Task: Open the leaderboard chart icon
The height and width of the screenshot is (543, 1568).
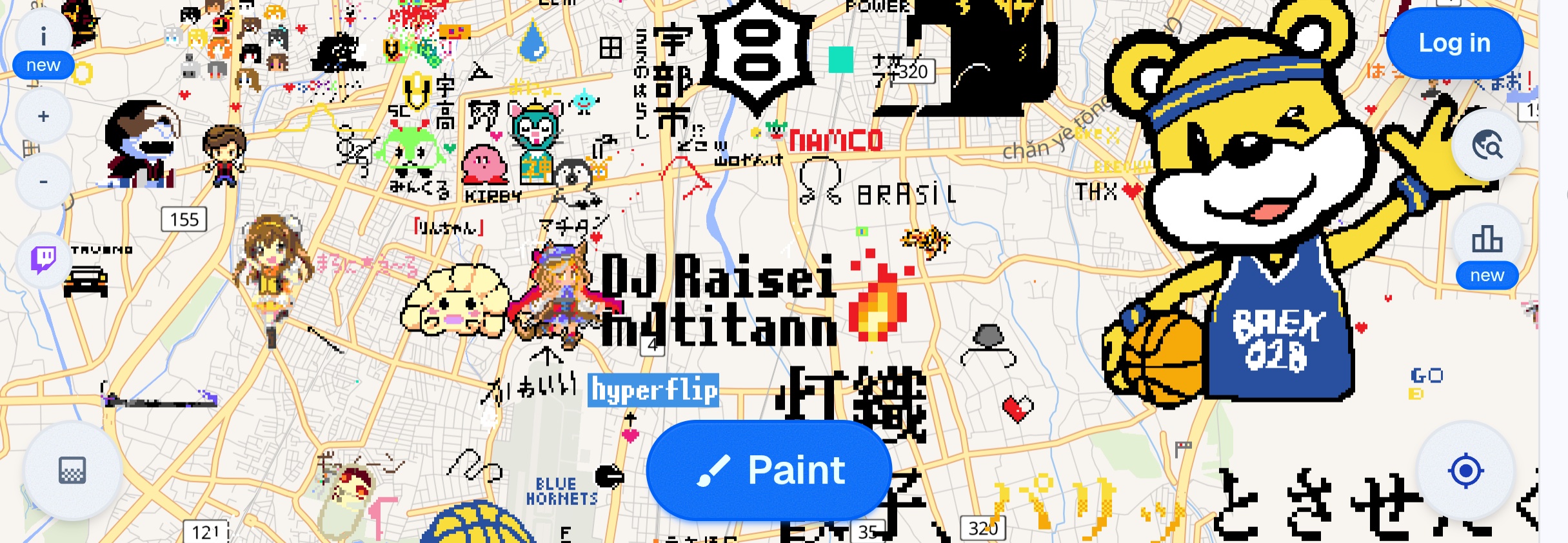Action: tap(1487, 239)
